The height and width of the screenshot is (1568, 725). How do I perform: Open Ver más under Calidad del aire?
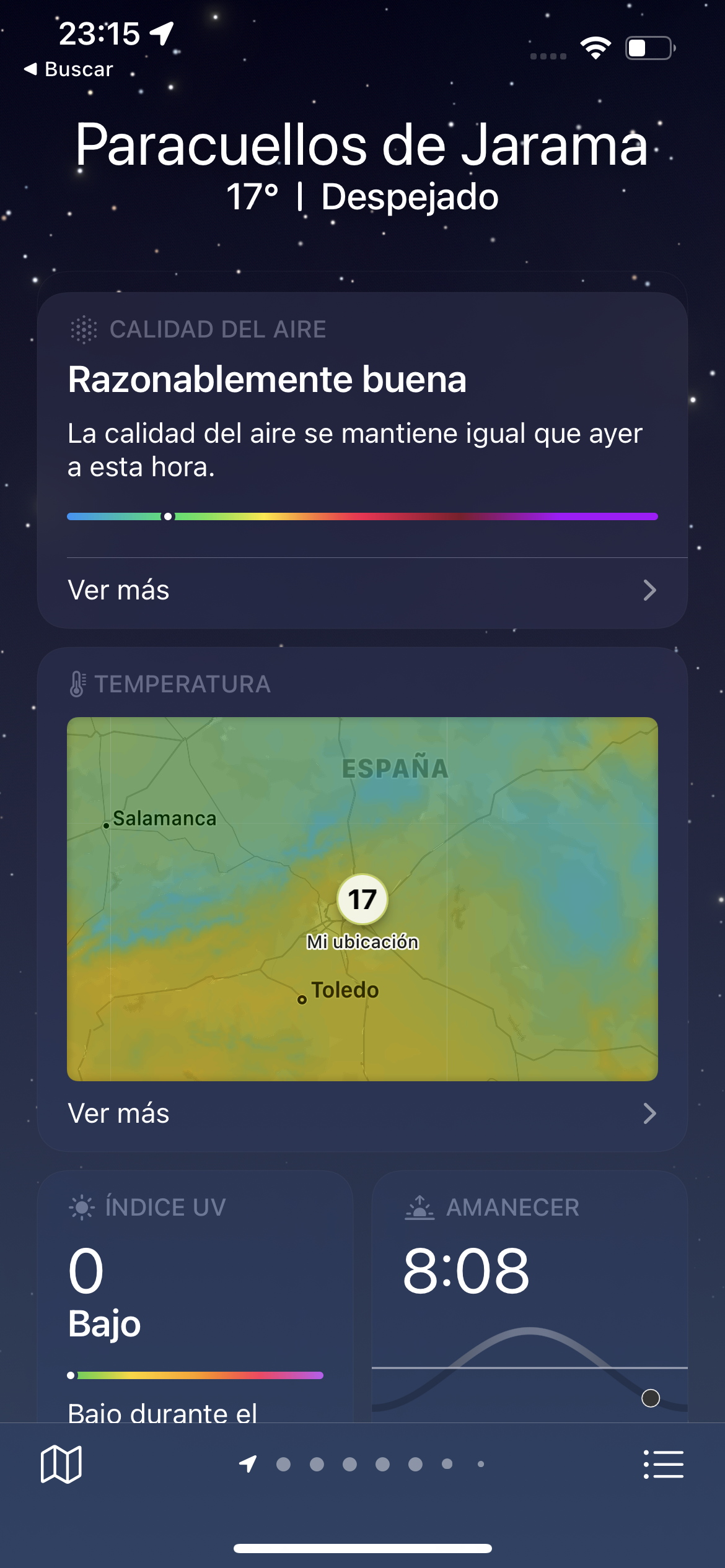[x=362, y=590]
